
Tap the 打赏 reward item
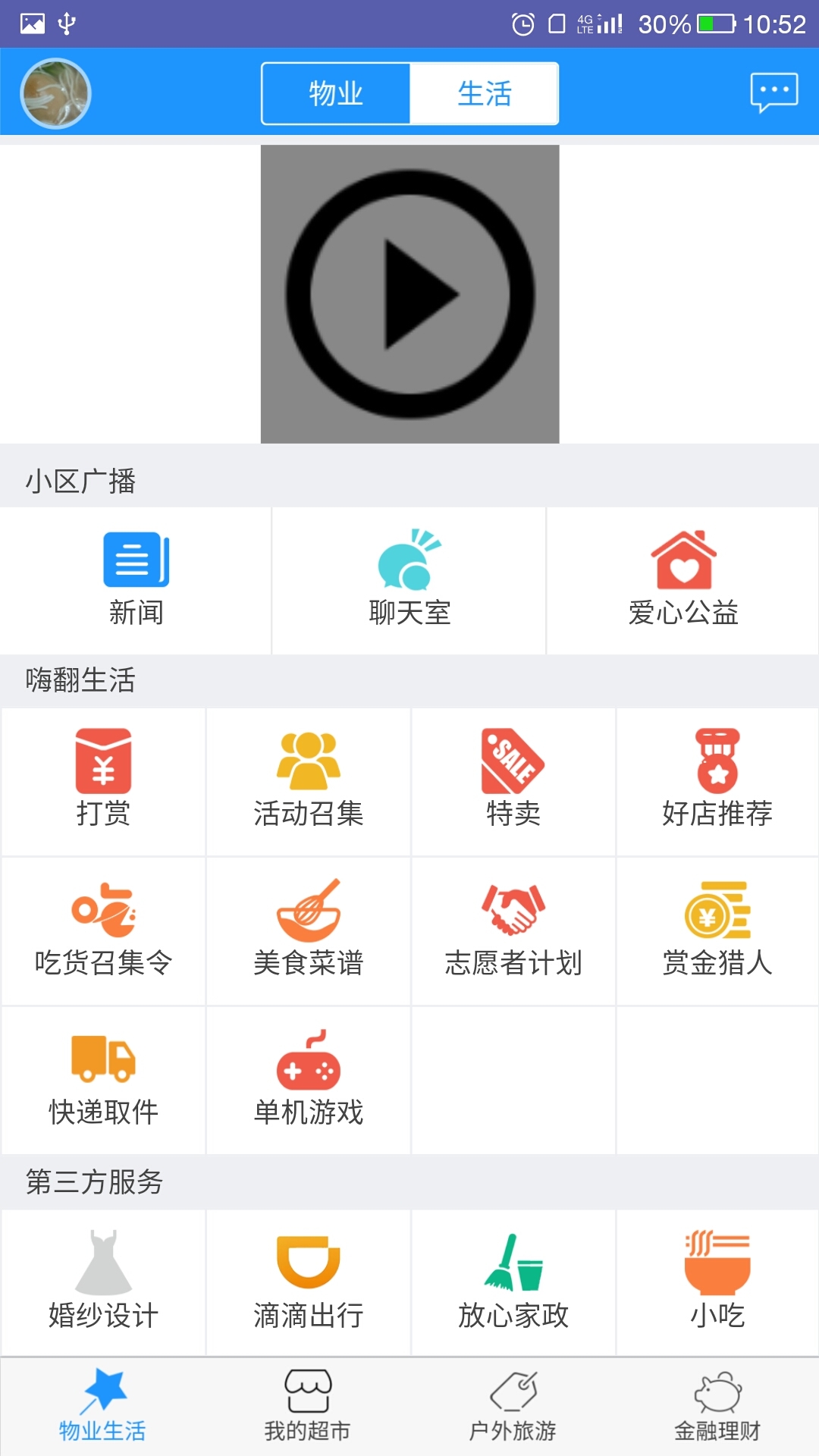pos(104,781)
